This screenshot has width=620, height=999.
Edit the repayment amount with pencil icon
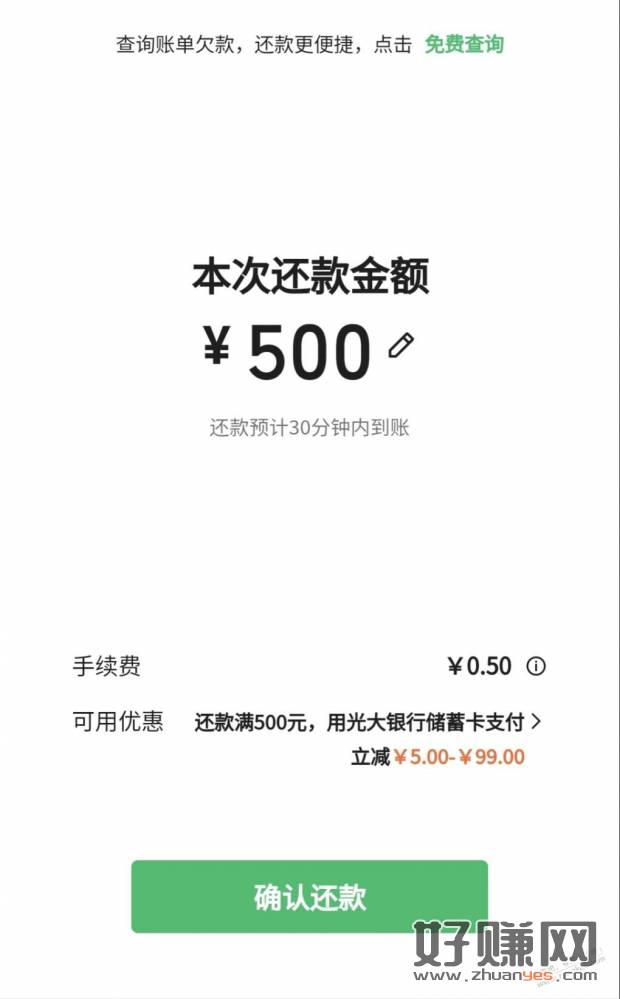(401, 346)
